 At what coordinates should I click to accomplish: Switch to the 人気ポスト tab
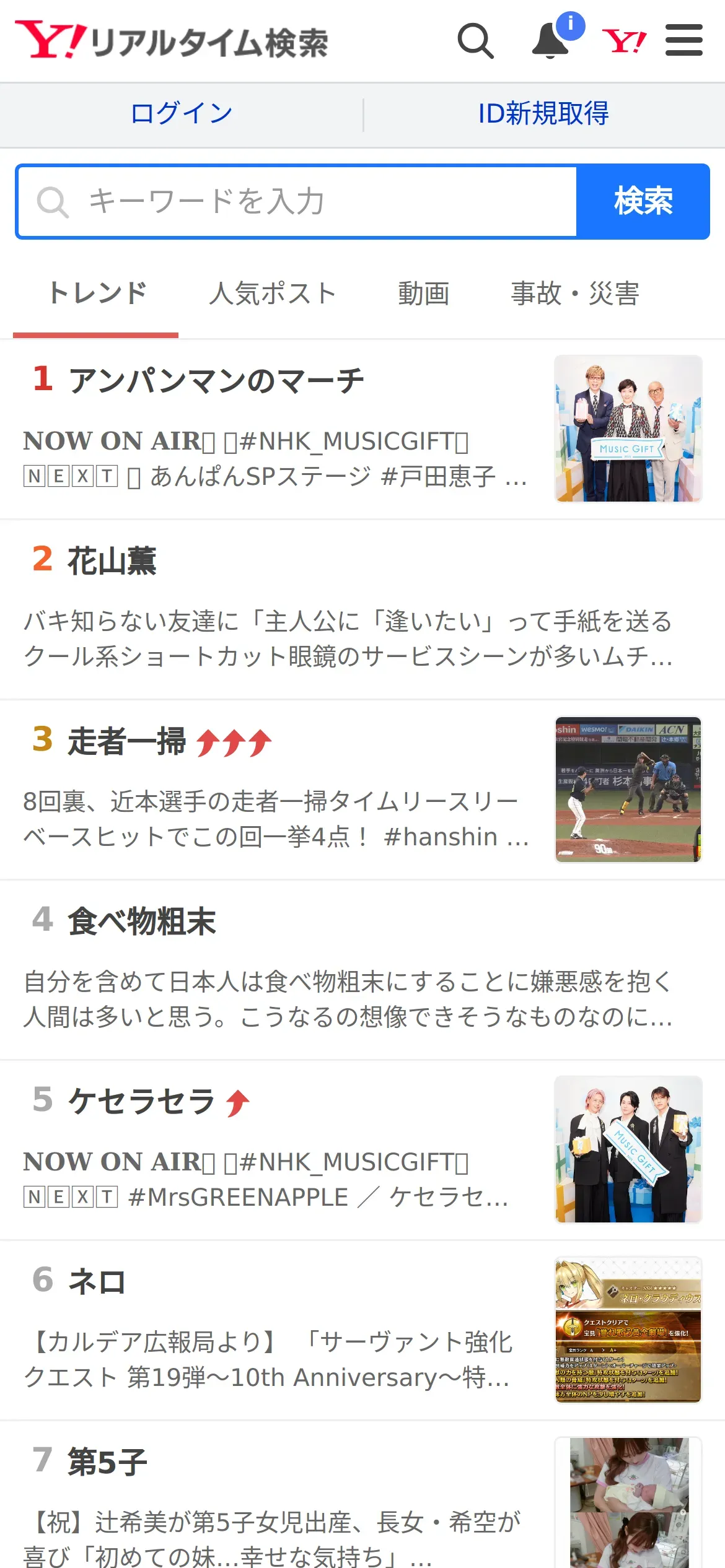(273, 294)
